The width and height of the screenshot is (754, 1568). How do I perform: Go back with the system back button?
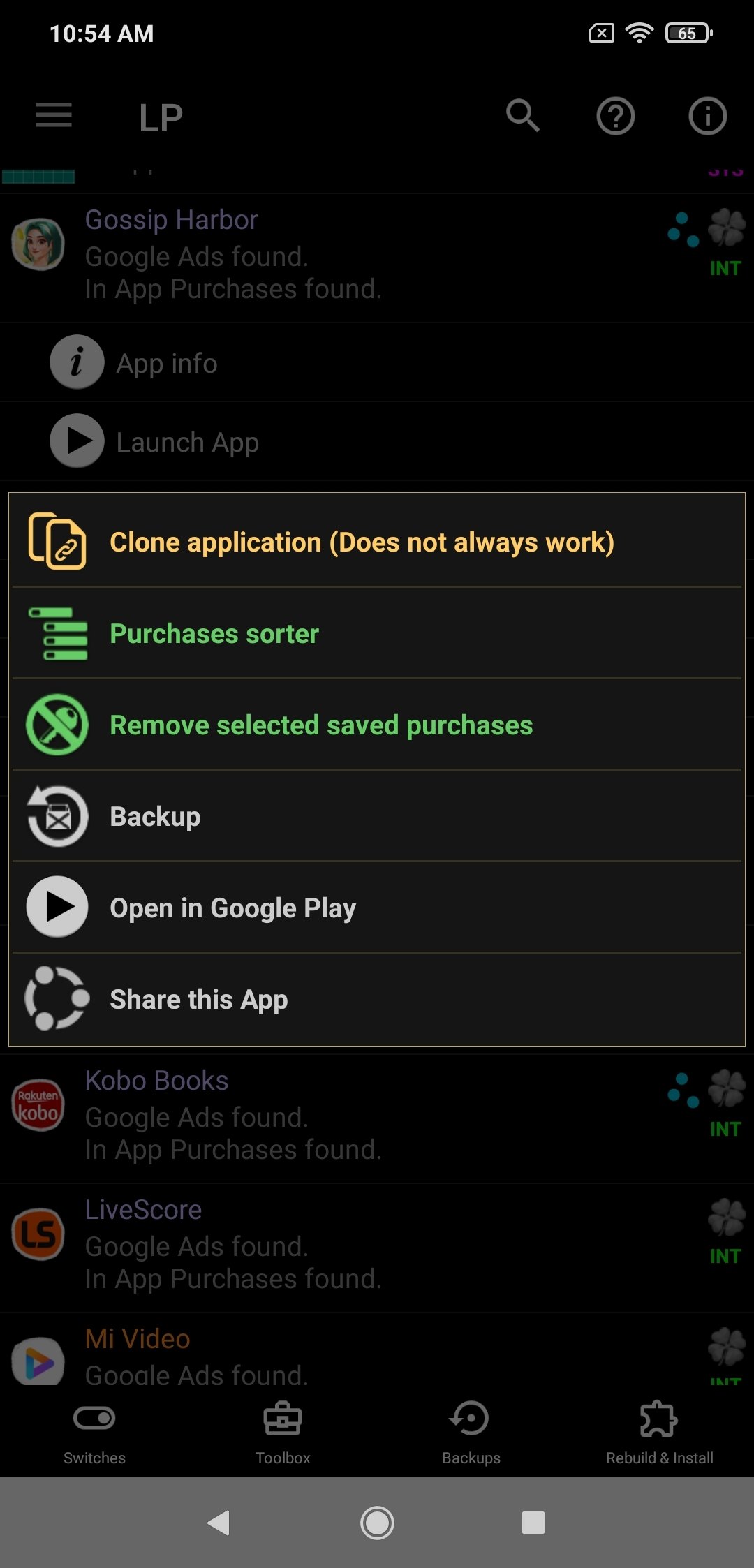219,1523
